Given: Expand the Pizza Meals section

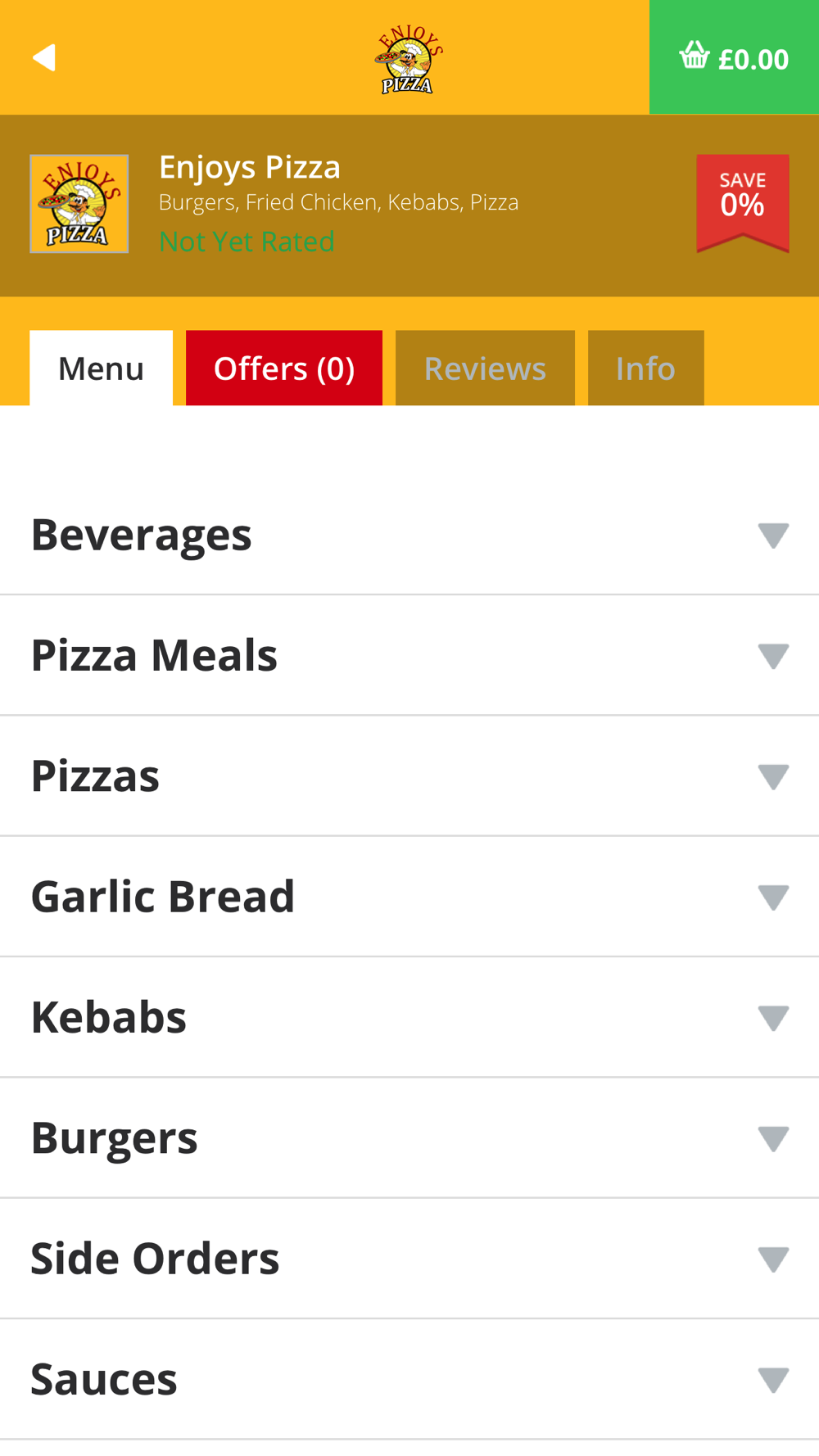Looking at the screenshot, I should coord(409,655).
